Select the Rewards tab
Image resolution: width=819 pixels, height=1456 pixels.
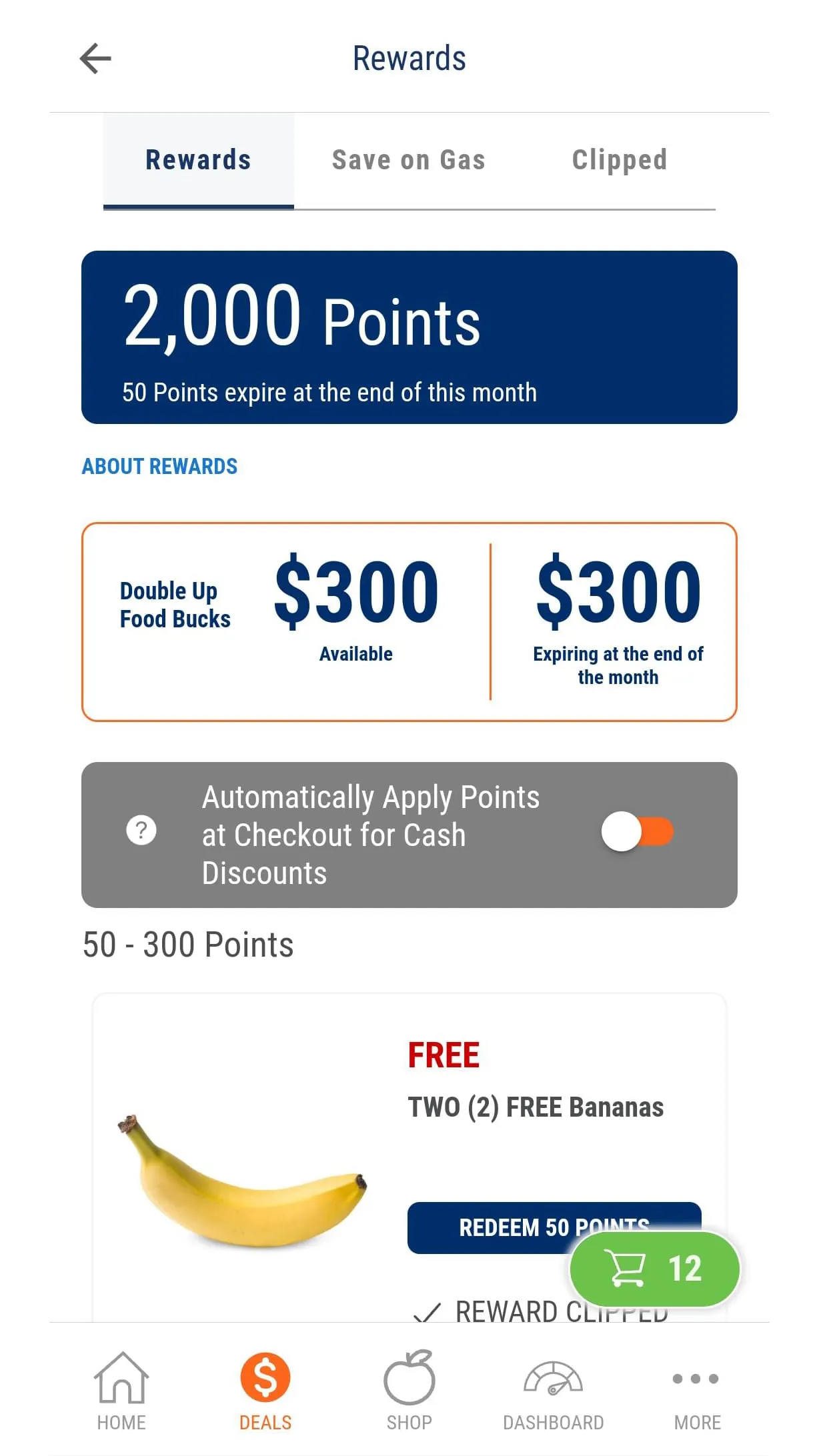click(198, 161)
